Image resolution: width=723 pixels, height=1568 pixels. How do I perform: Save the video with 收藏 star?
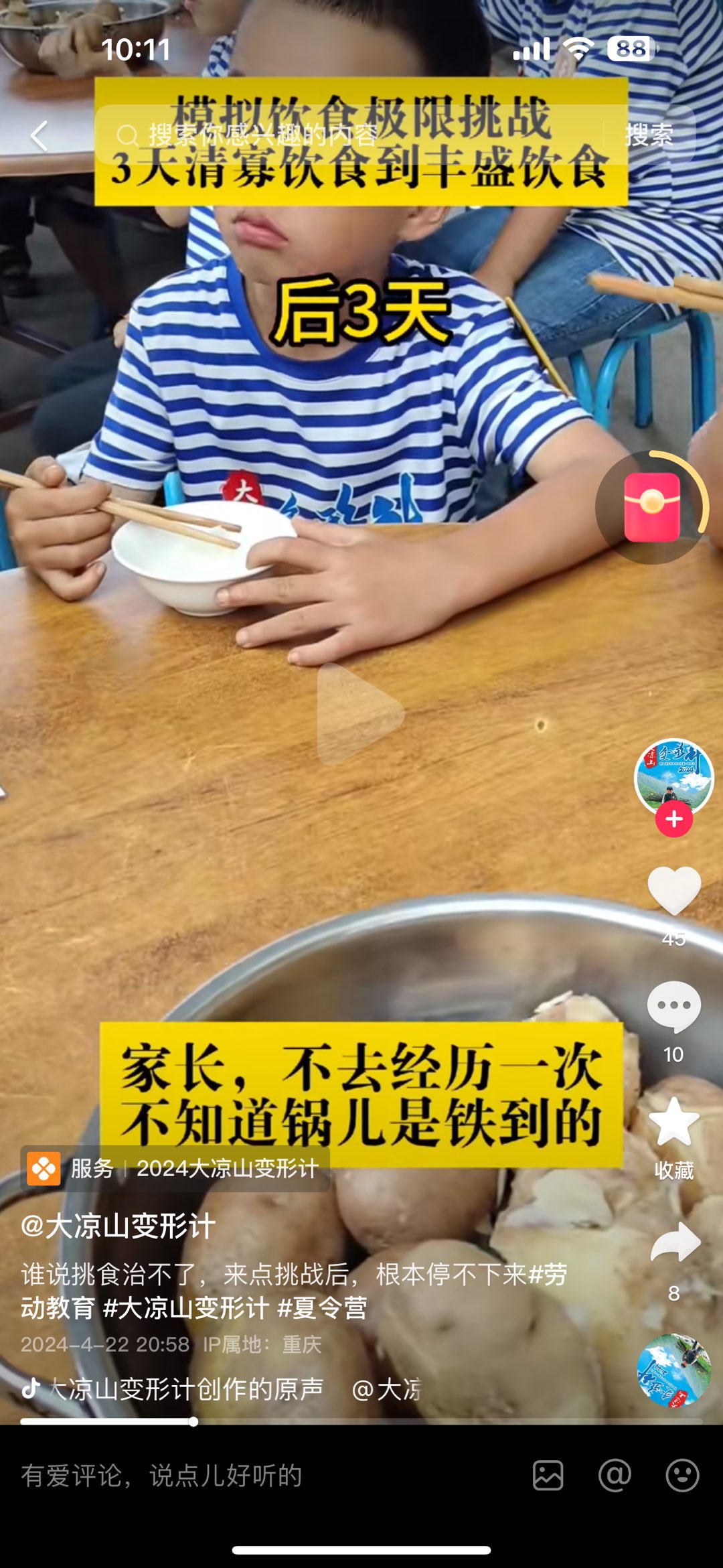click(x=673, y=1123)
